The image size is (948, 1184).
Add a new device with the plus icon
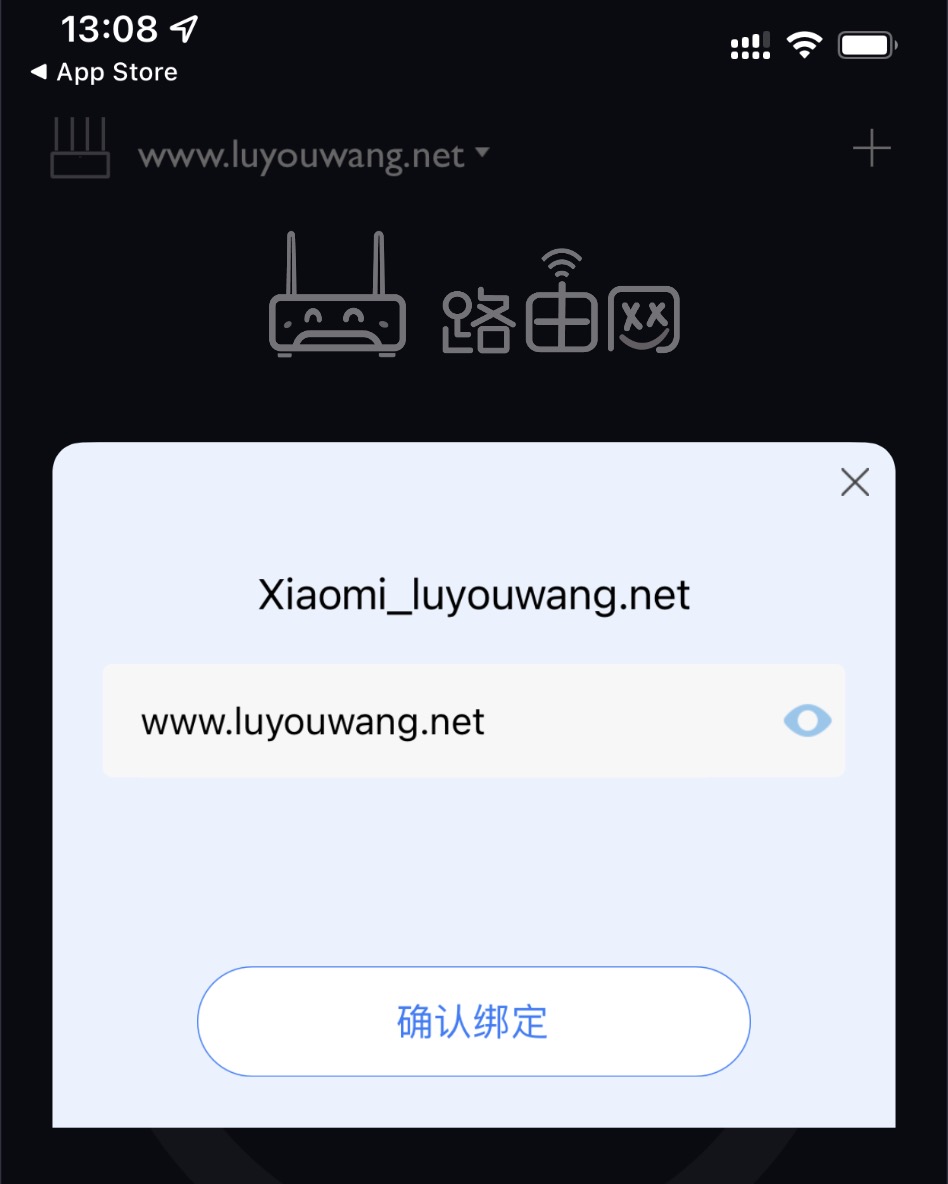(x=871, y=149)
